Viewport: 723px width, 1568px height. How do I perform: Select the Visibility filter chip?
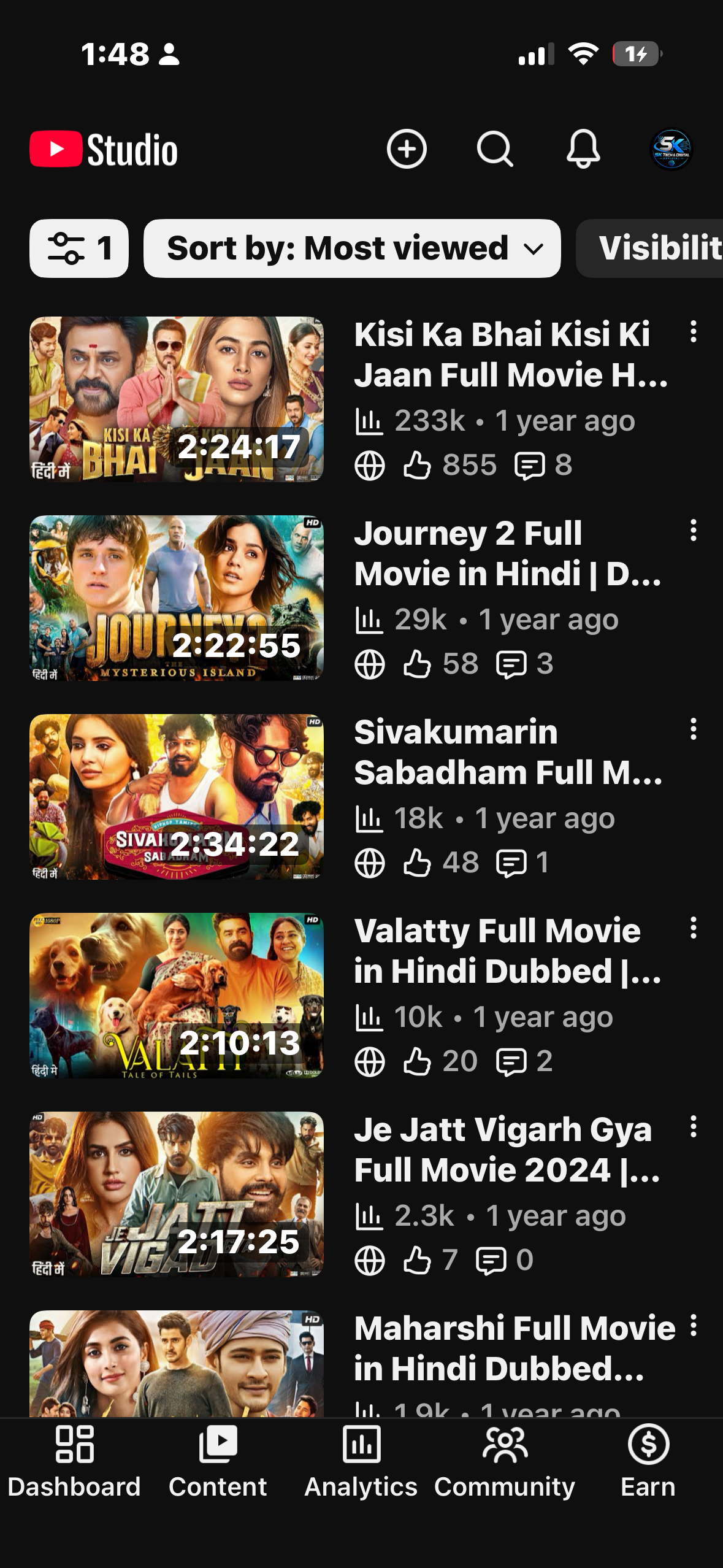tap(650, 248)
